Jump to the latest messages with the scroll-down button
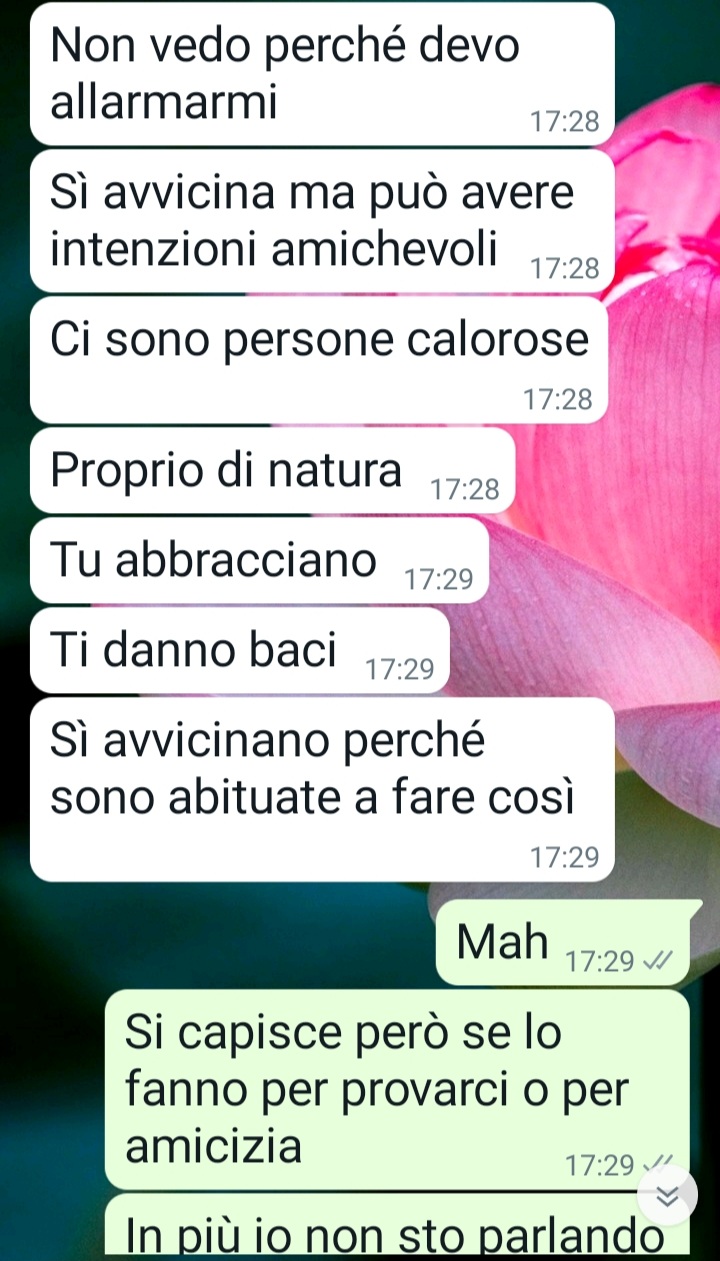The height and width of the screenshot is (1261, 720). tap(666, 1194)
